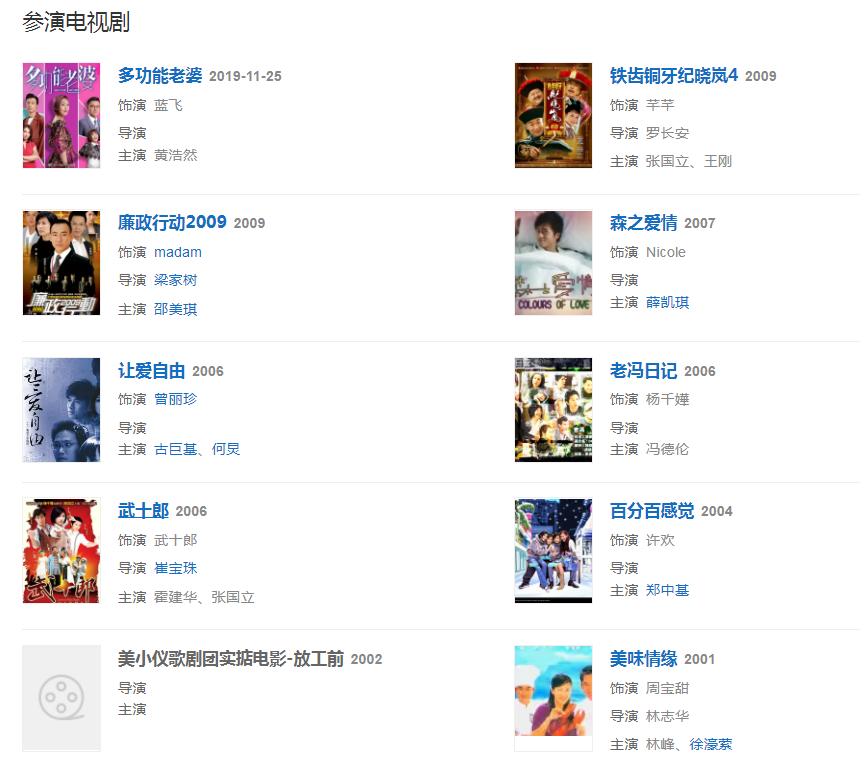Open the 武十郎 title link
The image size is (860, 764).
(143, 511)
